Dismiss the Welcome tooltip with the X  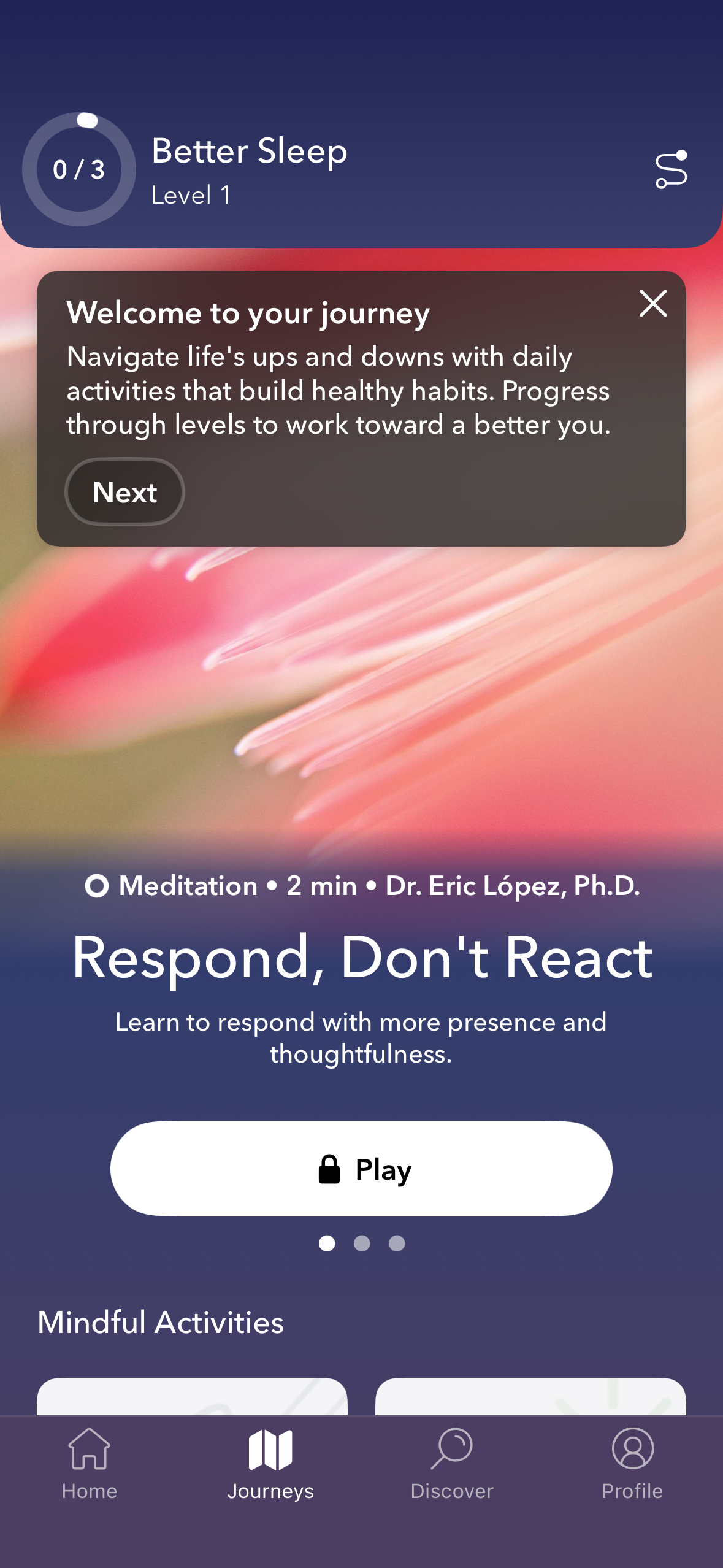(652, 304)
